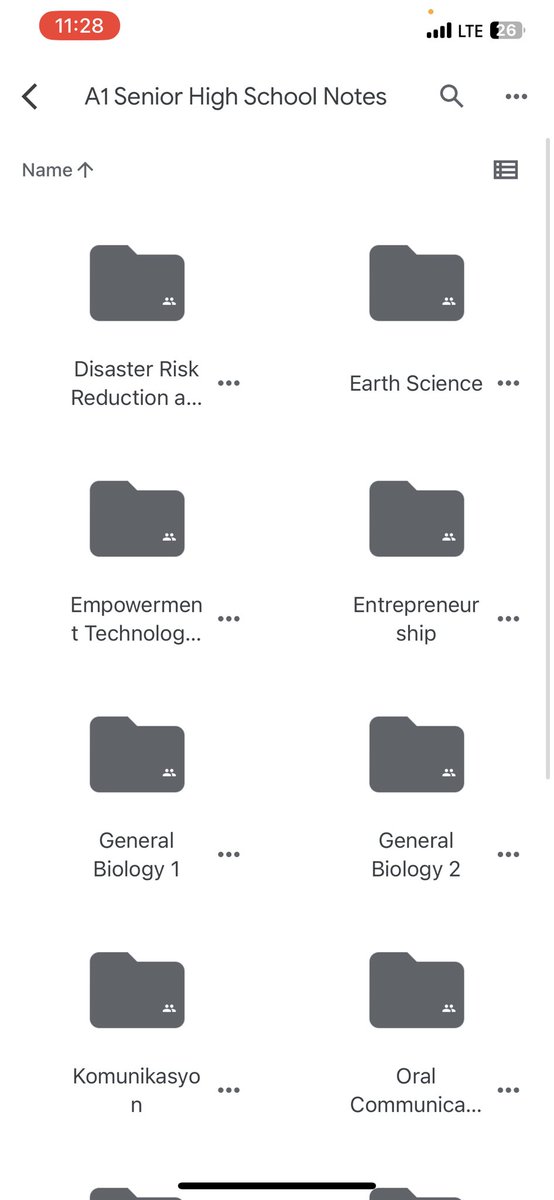Screen dimensions: 554x1200
Task: Open options for Oral Communication folder
Action: pos(509,1091)
